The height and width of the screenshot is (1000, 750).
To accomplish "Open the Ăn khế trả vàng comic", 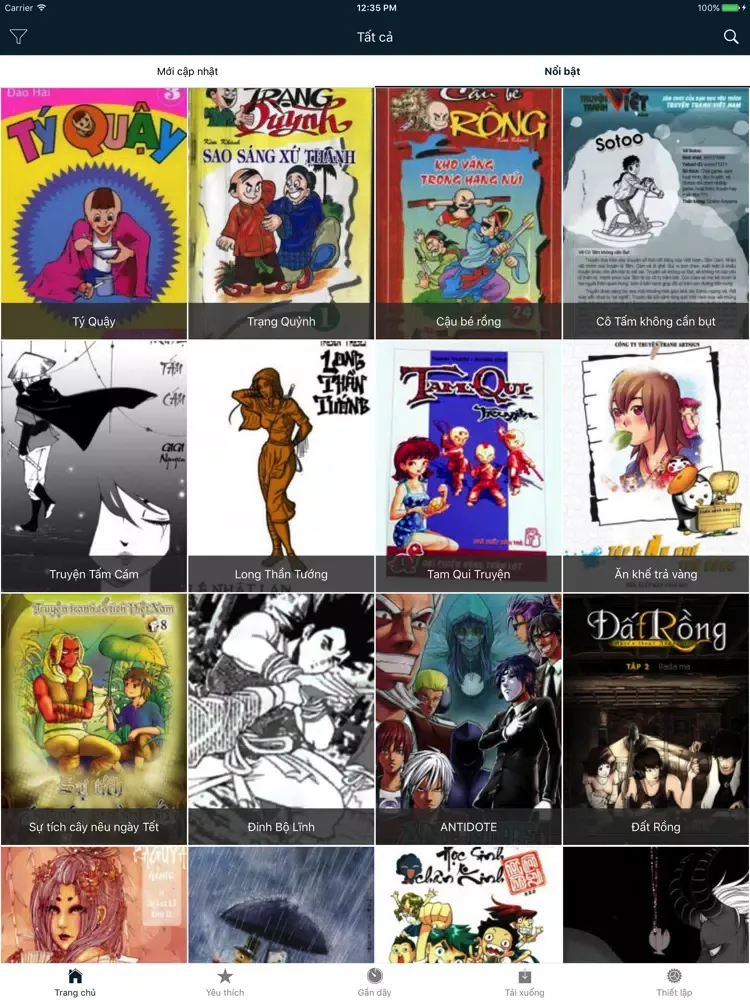I will point(656,466).
